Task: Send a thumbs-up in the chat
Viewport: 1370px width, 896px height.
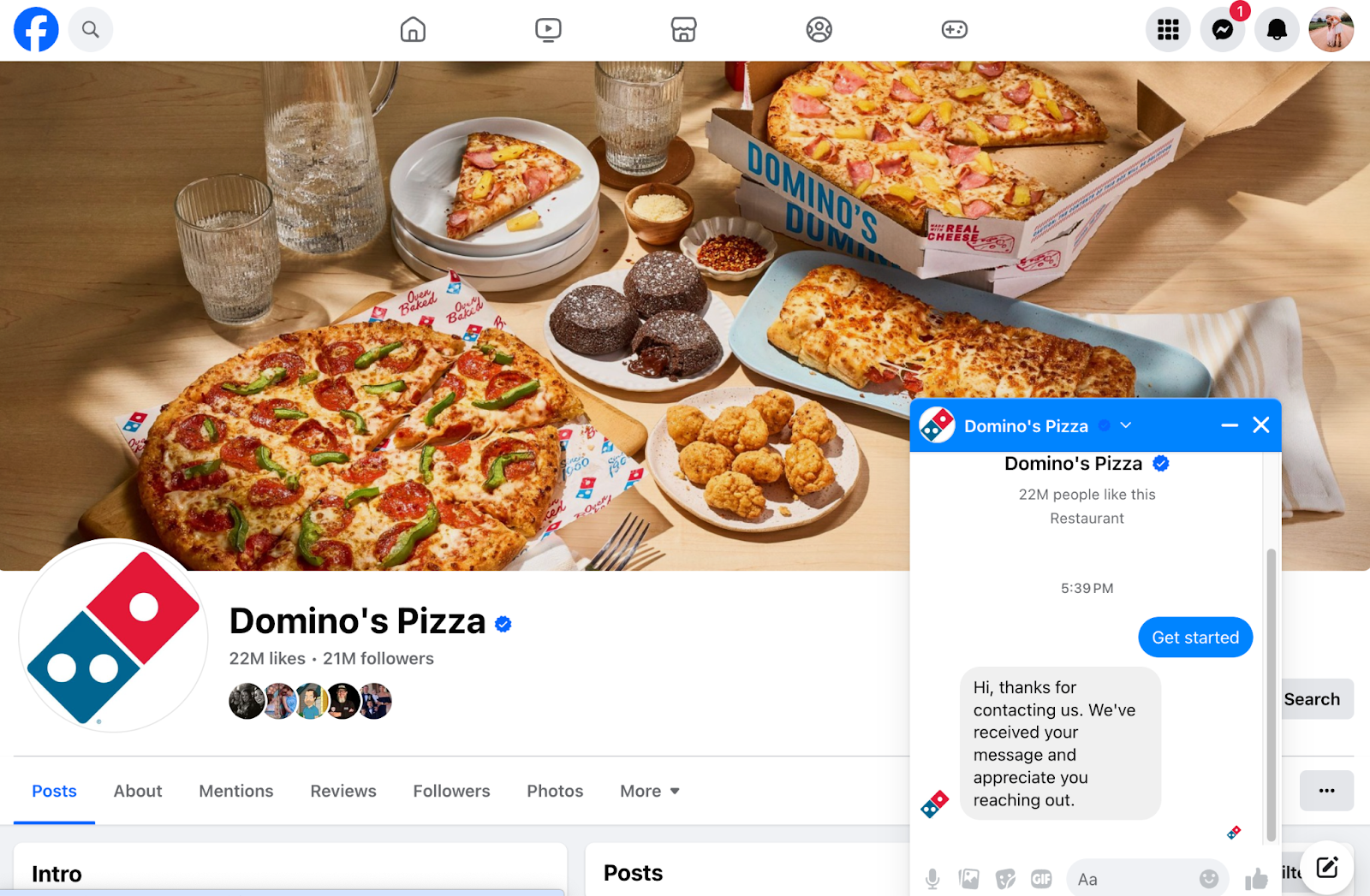Action: click(x=1256, y=879)
